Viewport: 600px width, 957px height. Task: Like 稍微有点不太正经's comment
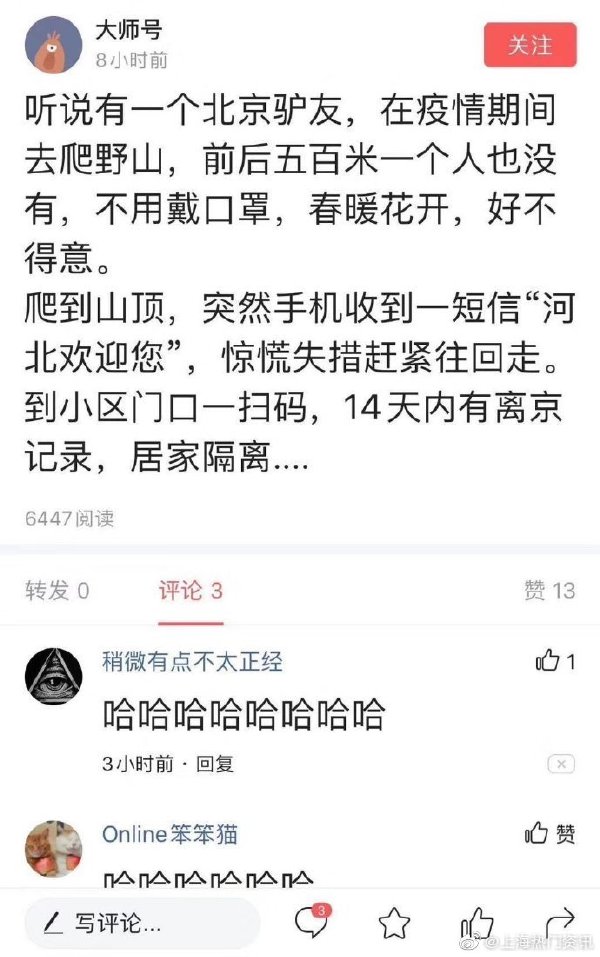555,661
